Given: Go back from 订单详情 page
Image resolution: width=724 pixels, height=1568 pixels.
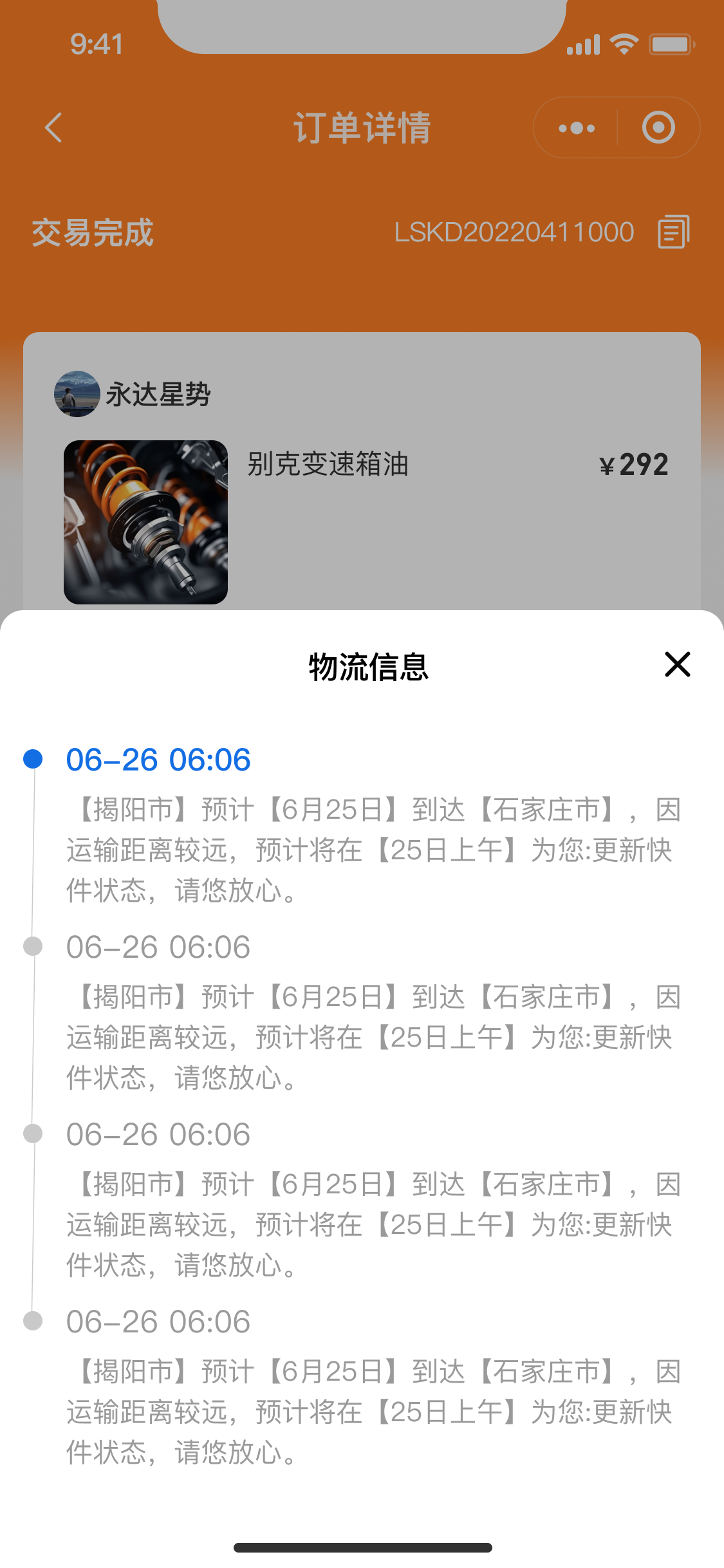Looking at the screenshot, I should [54, 127].
